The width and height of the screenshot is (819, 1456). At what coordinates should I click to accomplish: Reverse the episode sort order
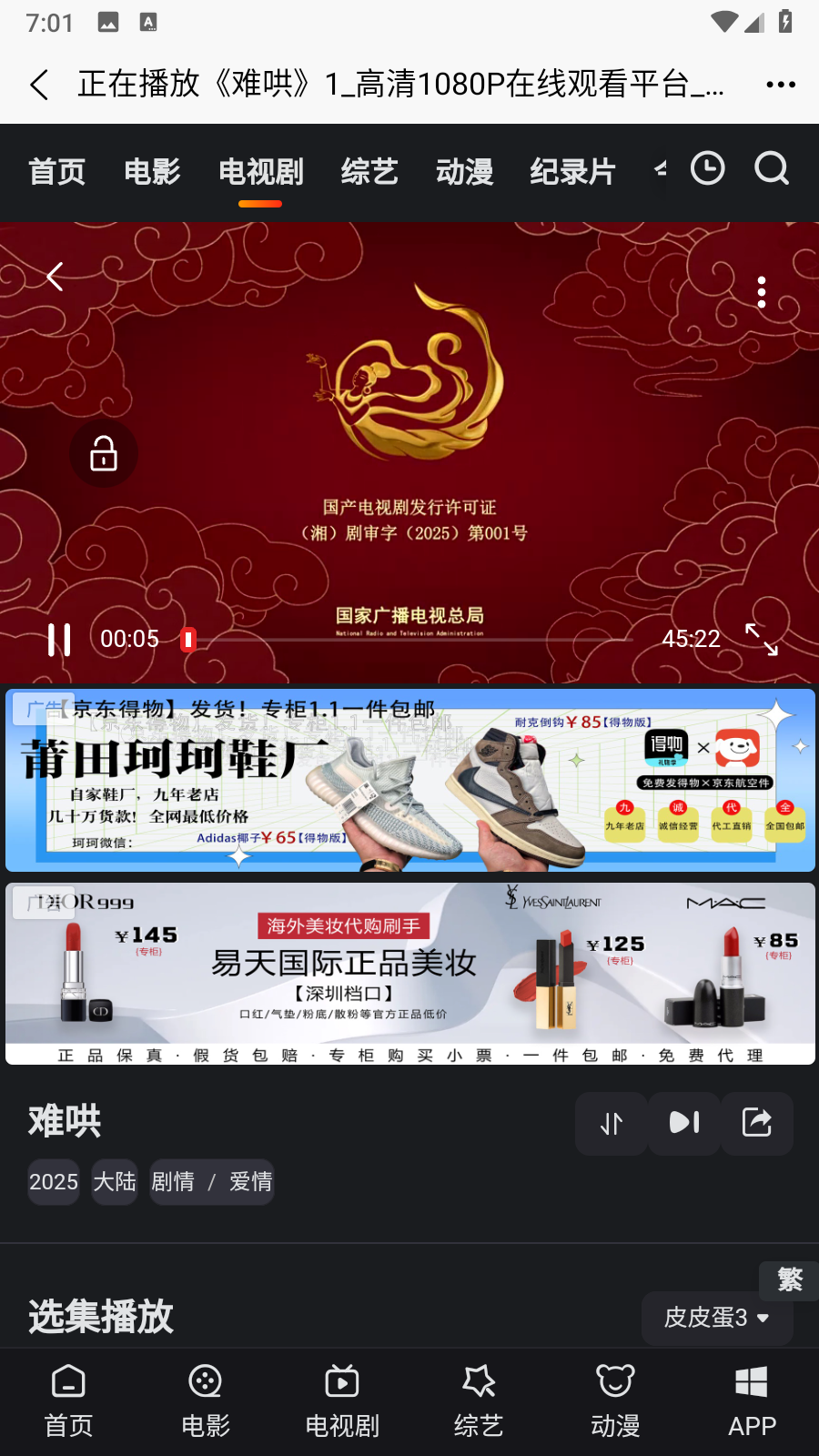point(612,1123)
